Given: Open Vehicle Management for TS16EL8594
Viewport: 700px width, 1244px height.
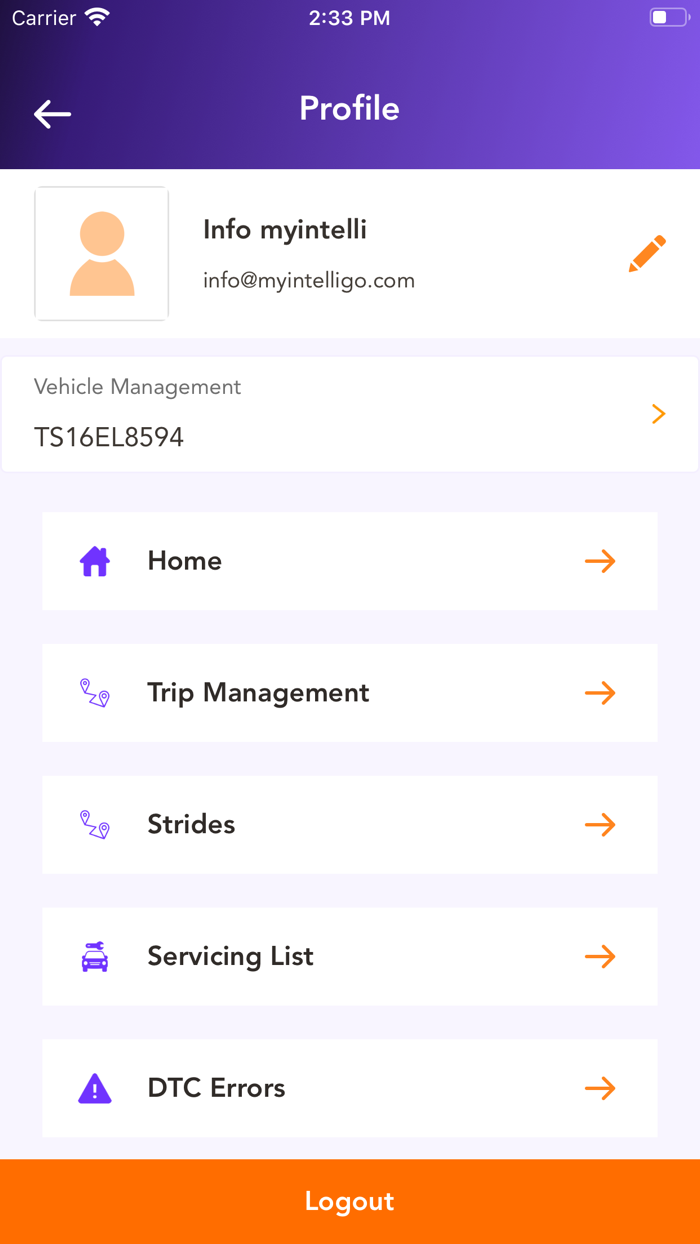Looking at the screenshot, I should pos(350,414).
